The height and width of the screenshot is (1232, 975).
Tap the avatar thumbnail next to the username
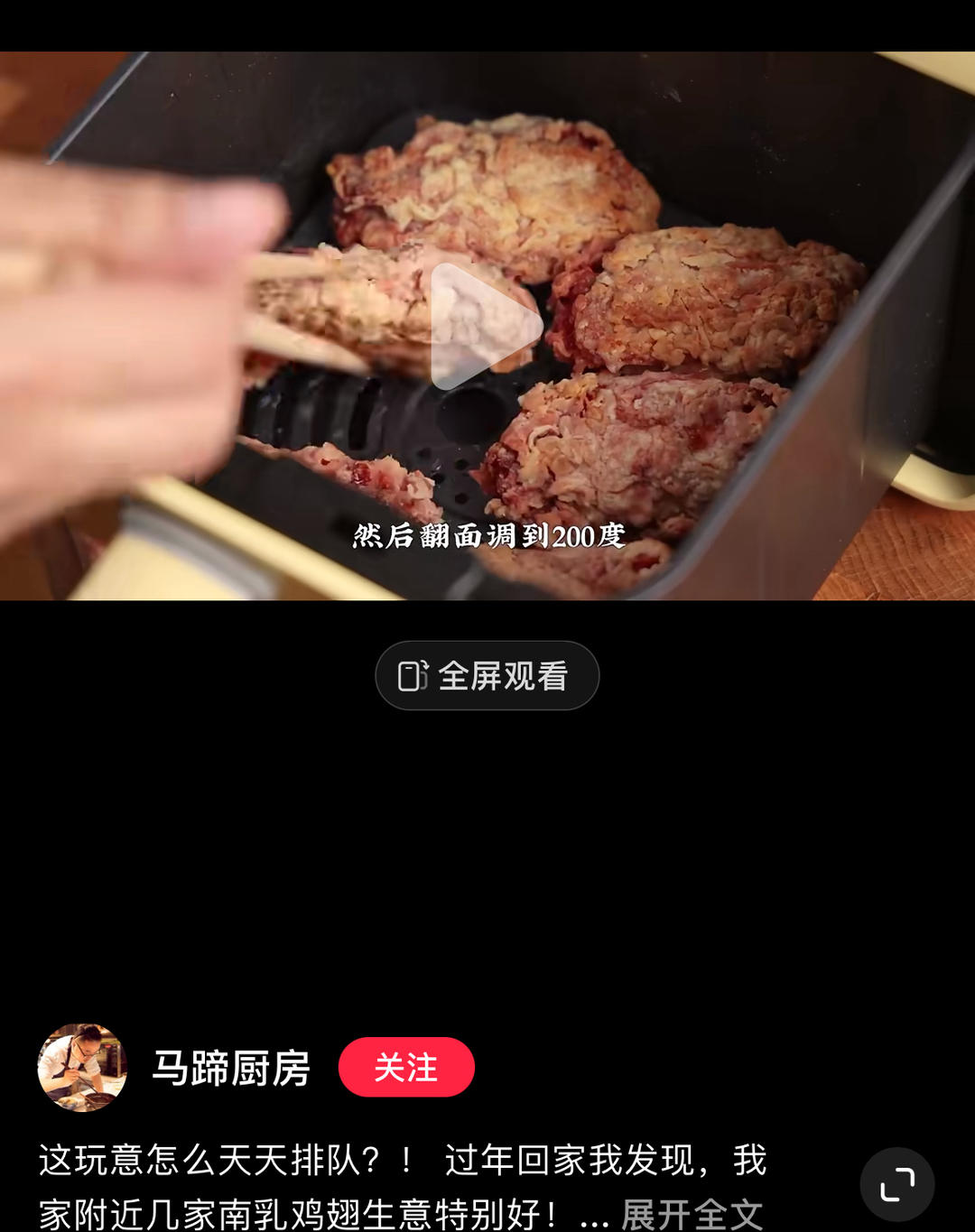tap(81, 1067)
